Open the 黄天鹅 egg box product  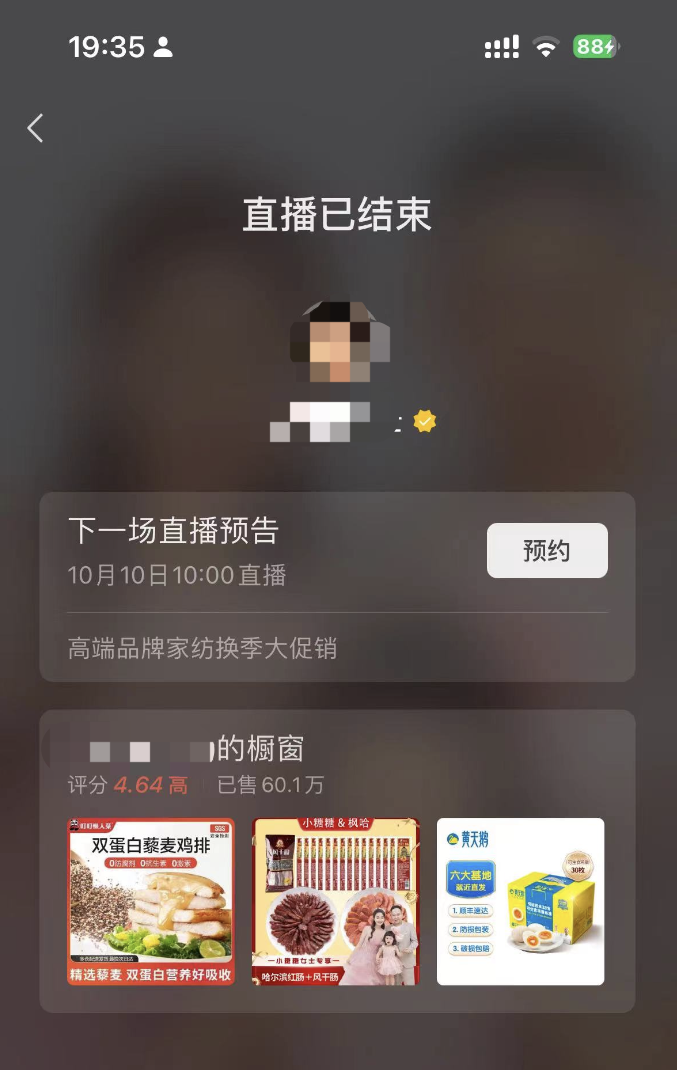click(x=520, y=901)
